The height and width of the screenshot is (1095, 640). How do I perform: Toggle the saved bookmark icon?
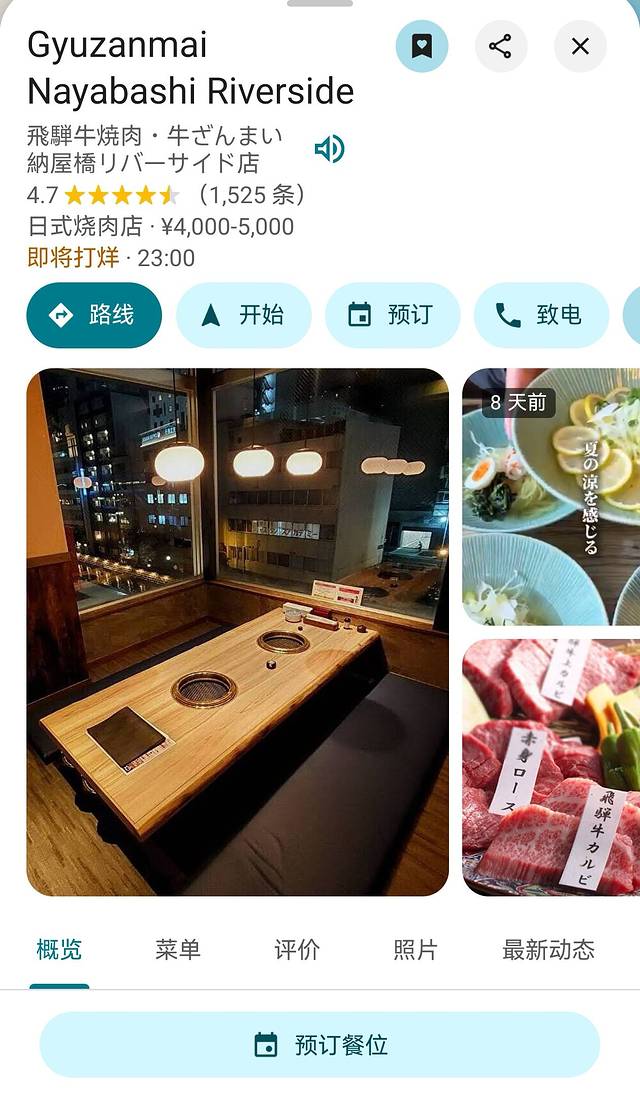(x=421, y=46)
